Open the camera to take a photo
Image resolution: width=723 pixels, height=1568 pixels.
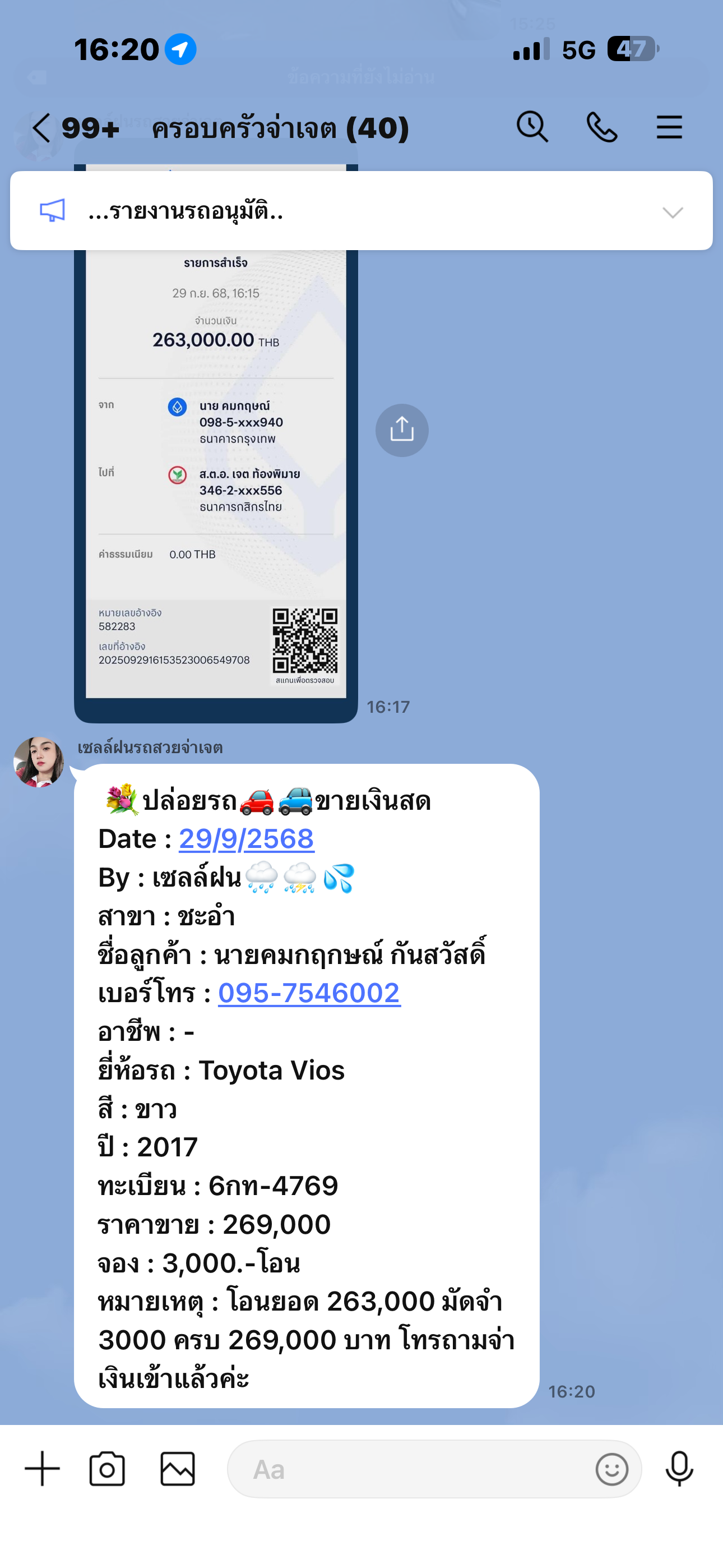click(x=107, y=1468)
